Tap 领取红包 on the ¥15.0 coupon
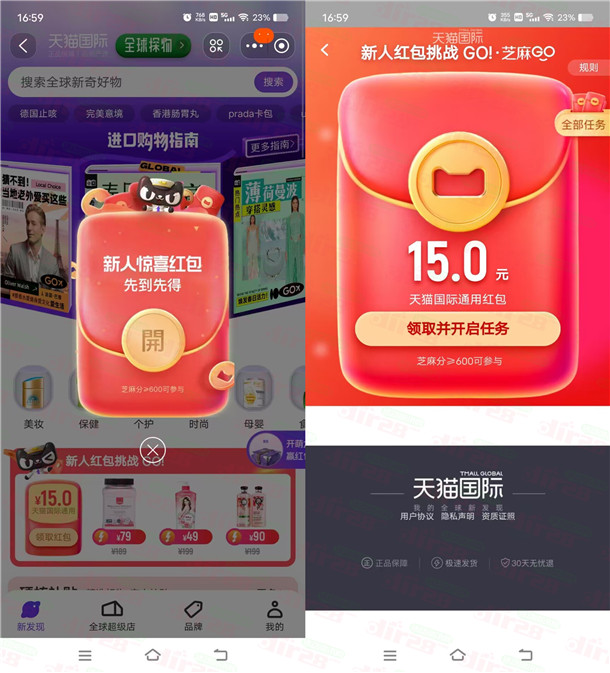The width and height of the screenshot is (610, 673). coord(51,537)
